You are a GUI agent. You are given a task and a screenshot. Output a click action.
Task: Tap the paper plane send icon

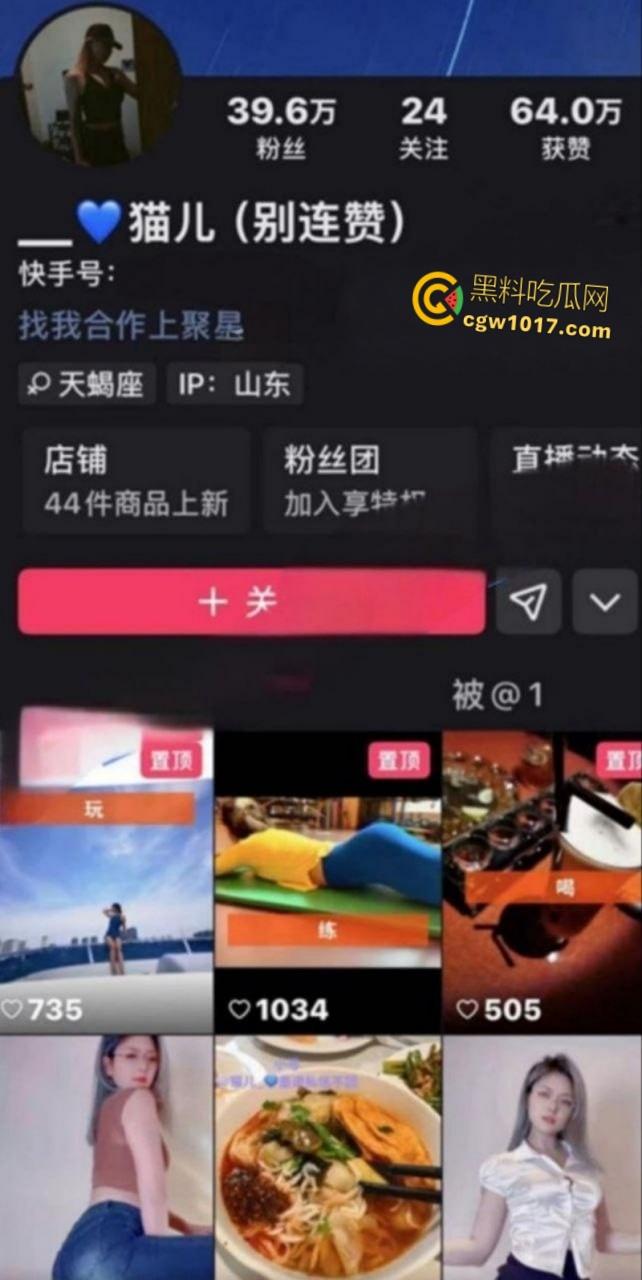528,602
